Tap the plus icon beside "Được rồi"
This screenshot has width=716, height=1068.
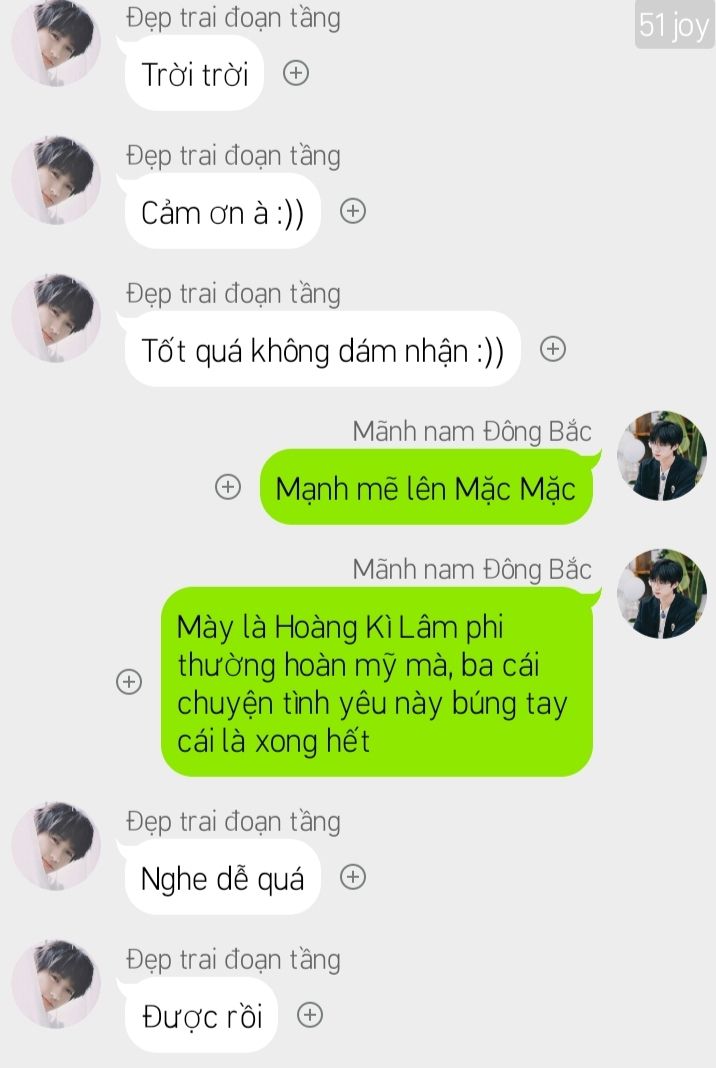(x=311, y=1015)
